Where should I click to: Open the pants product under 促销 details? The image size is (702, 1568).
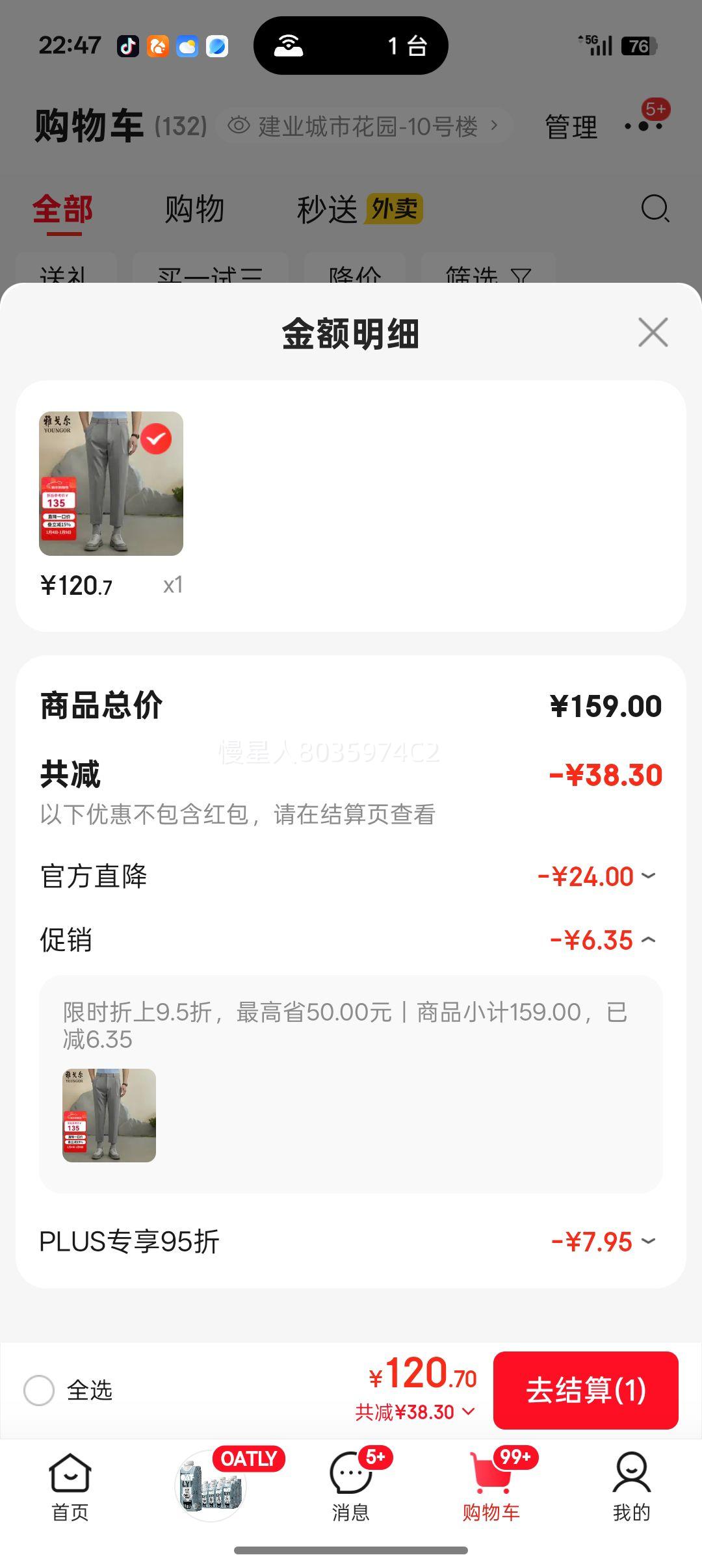pos(109,1116)
